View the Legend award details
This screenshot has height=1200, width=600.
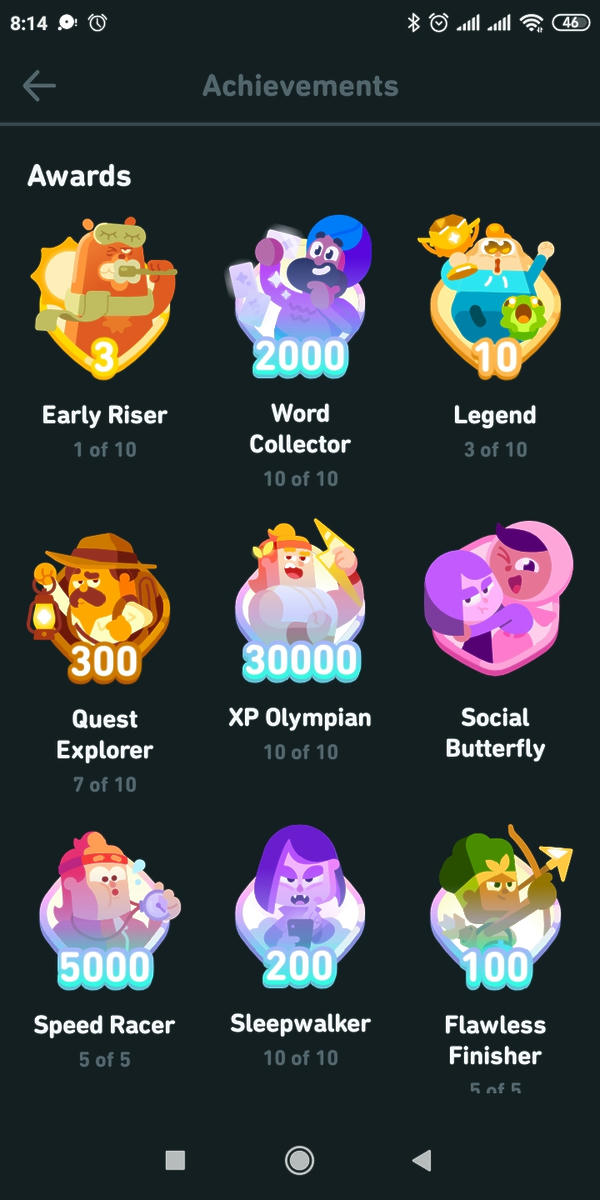pyautogui.click(x=495, y=300)
